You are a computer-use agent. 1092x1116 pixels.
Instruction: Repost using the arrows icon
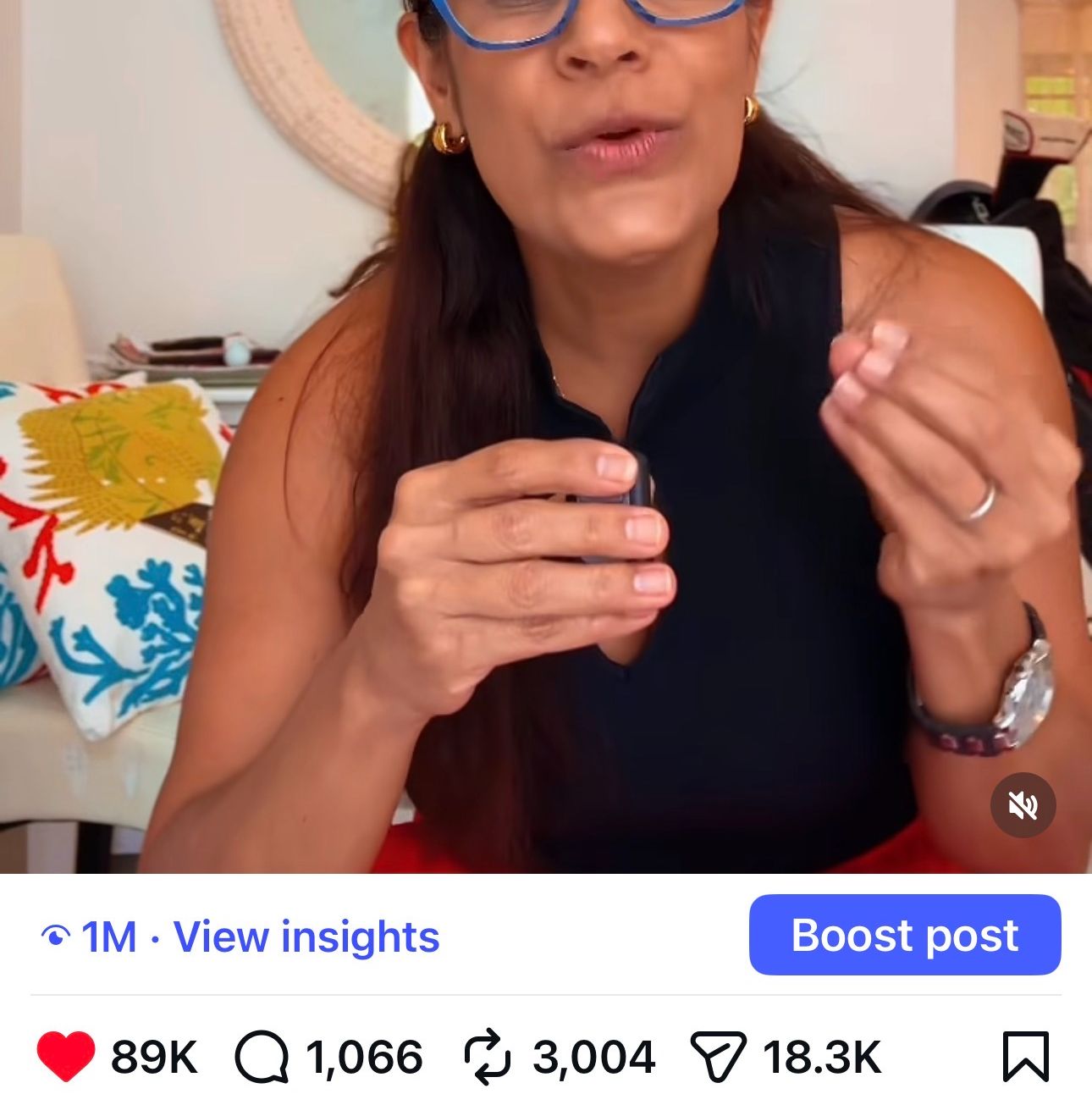click(488, 1057)
